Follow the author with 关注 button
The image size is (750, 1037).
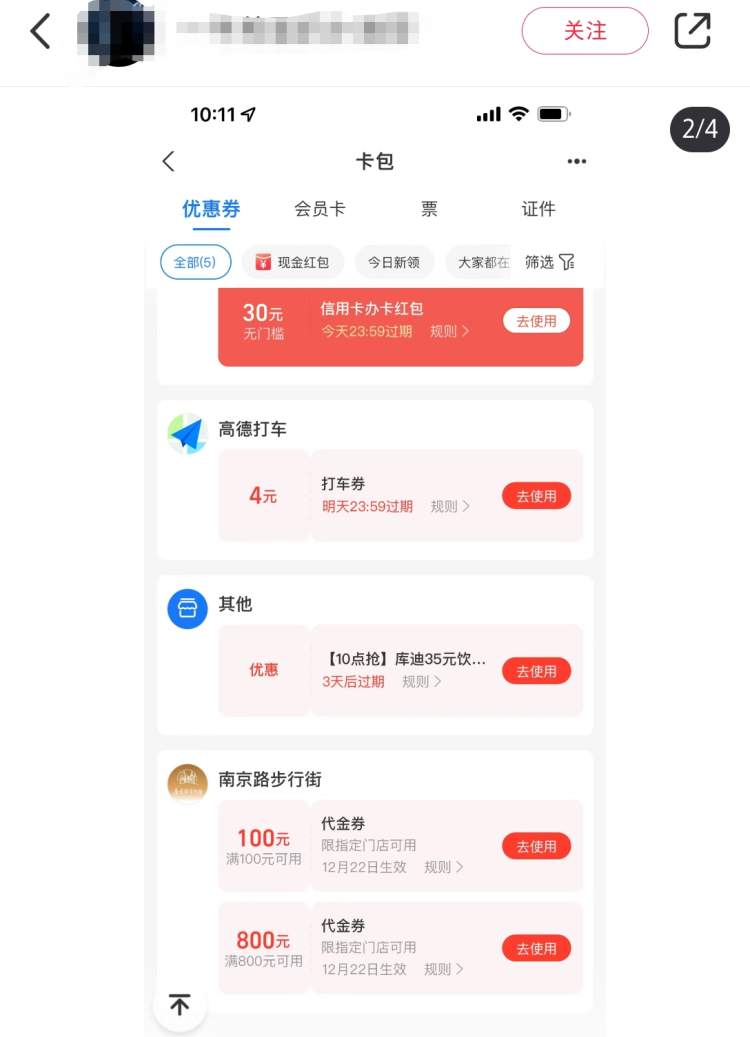[585, 31]
